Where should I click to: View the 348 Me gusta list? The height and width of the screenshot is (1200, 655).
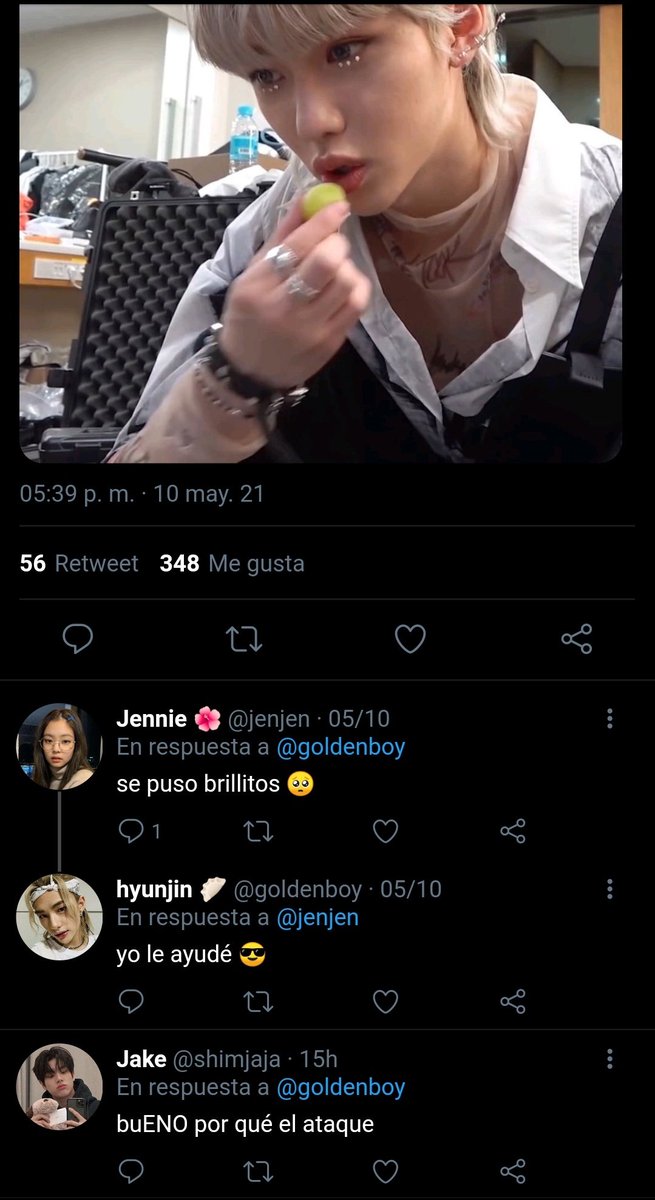click(x=232, y=563)
